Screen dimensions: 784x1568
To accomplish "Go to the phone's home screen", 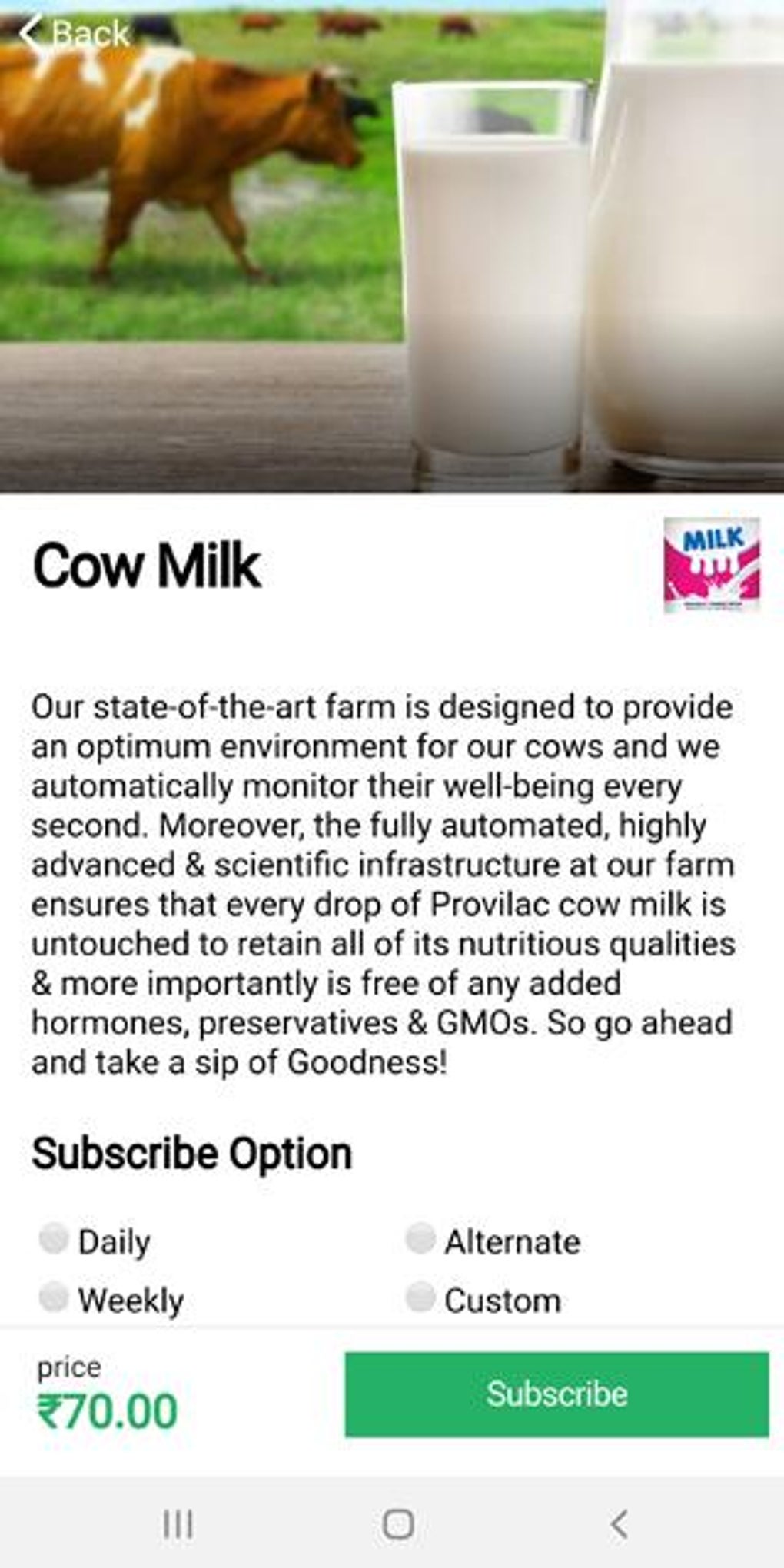I will [x=397, y=1523].
